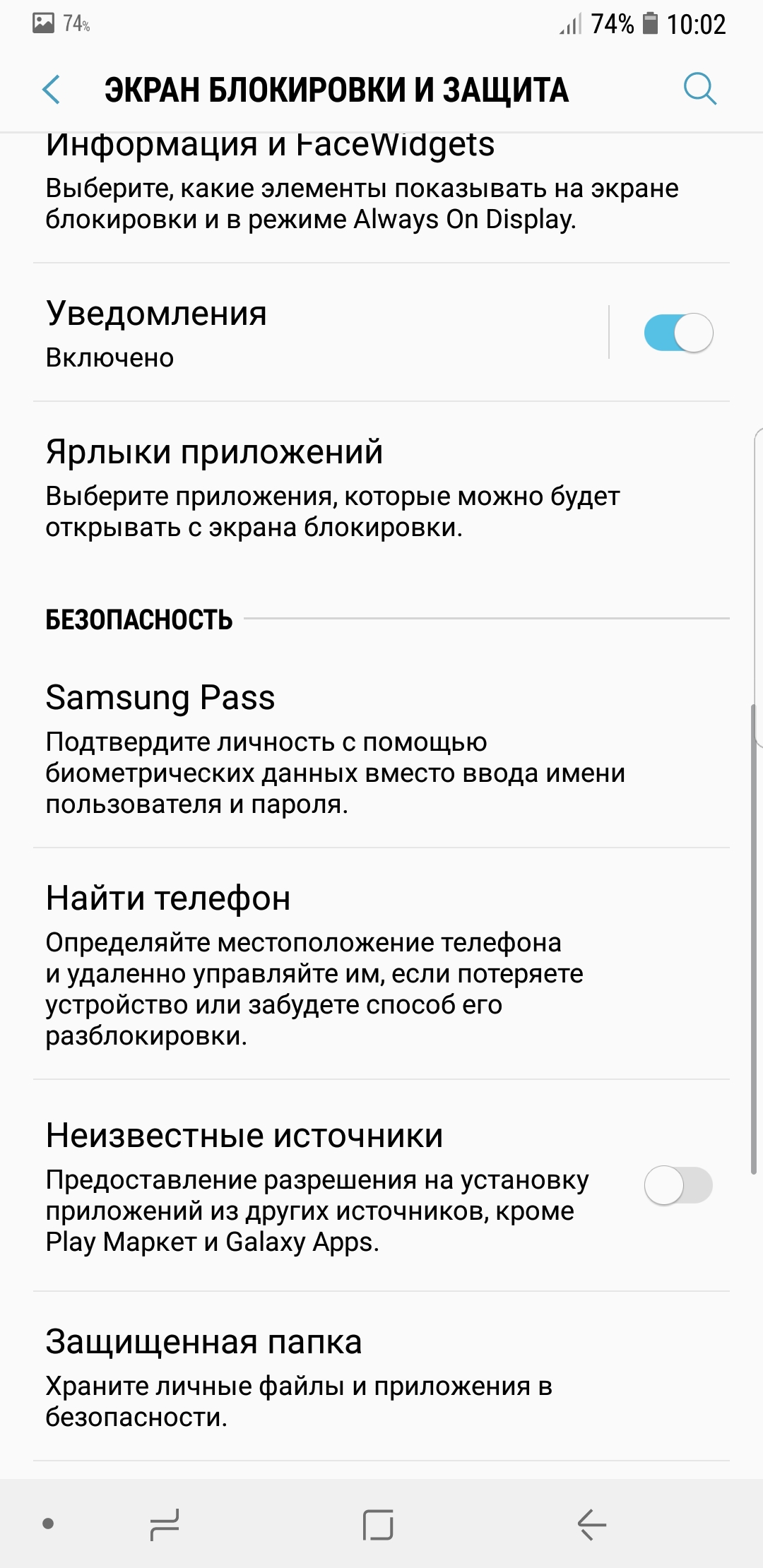Open settings search magnifier
The width and height of the screenshot is (763, 1568).
tap(700, 89)
